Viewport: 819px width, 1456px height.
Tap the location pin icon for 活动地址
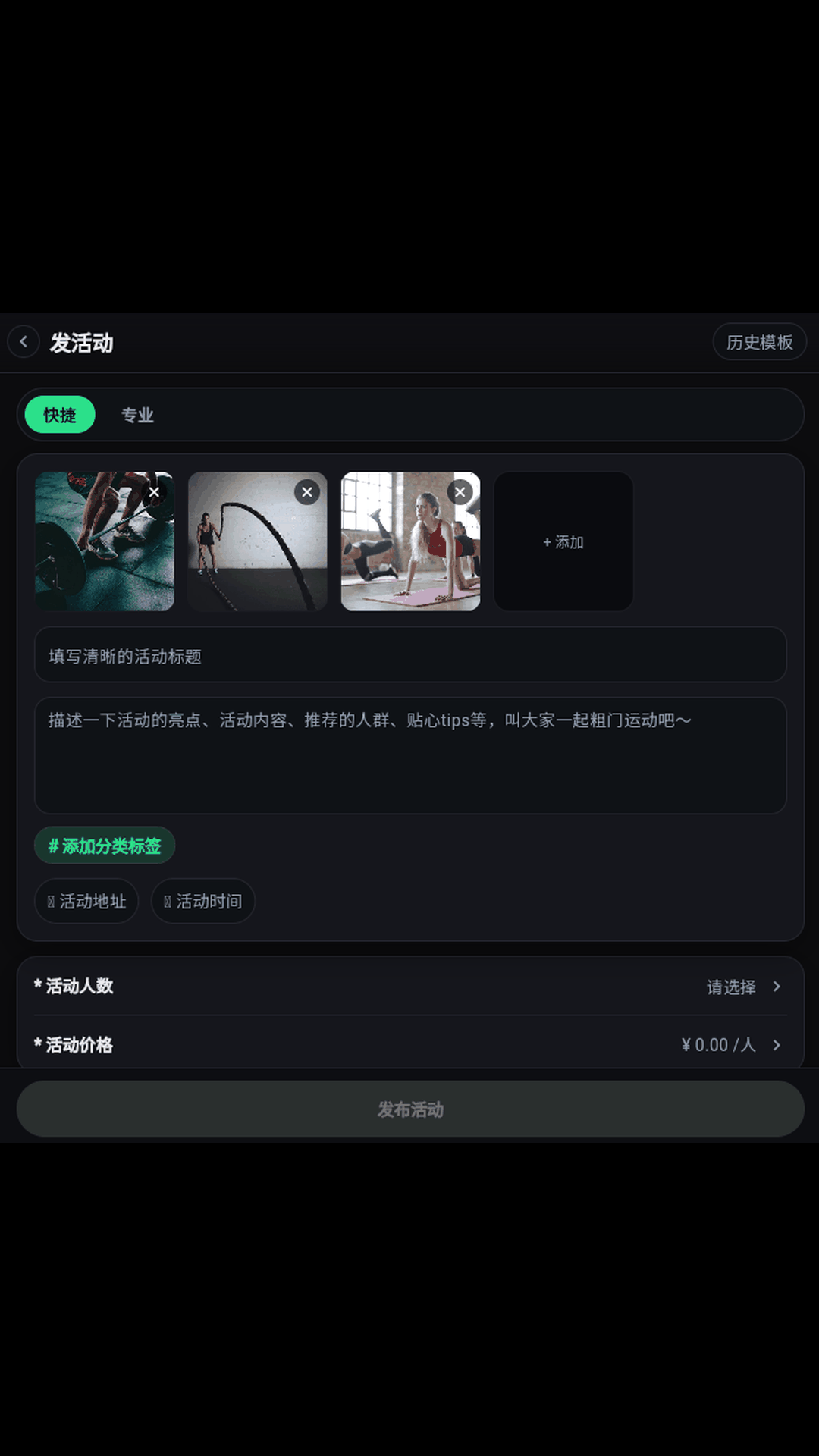coord(49,902)
